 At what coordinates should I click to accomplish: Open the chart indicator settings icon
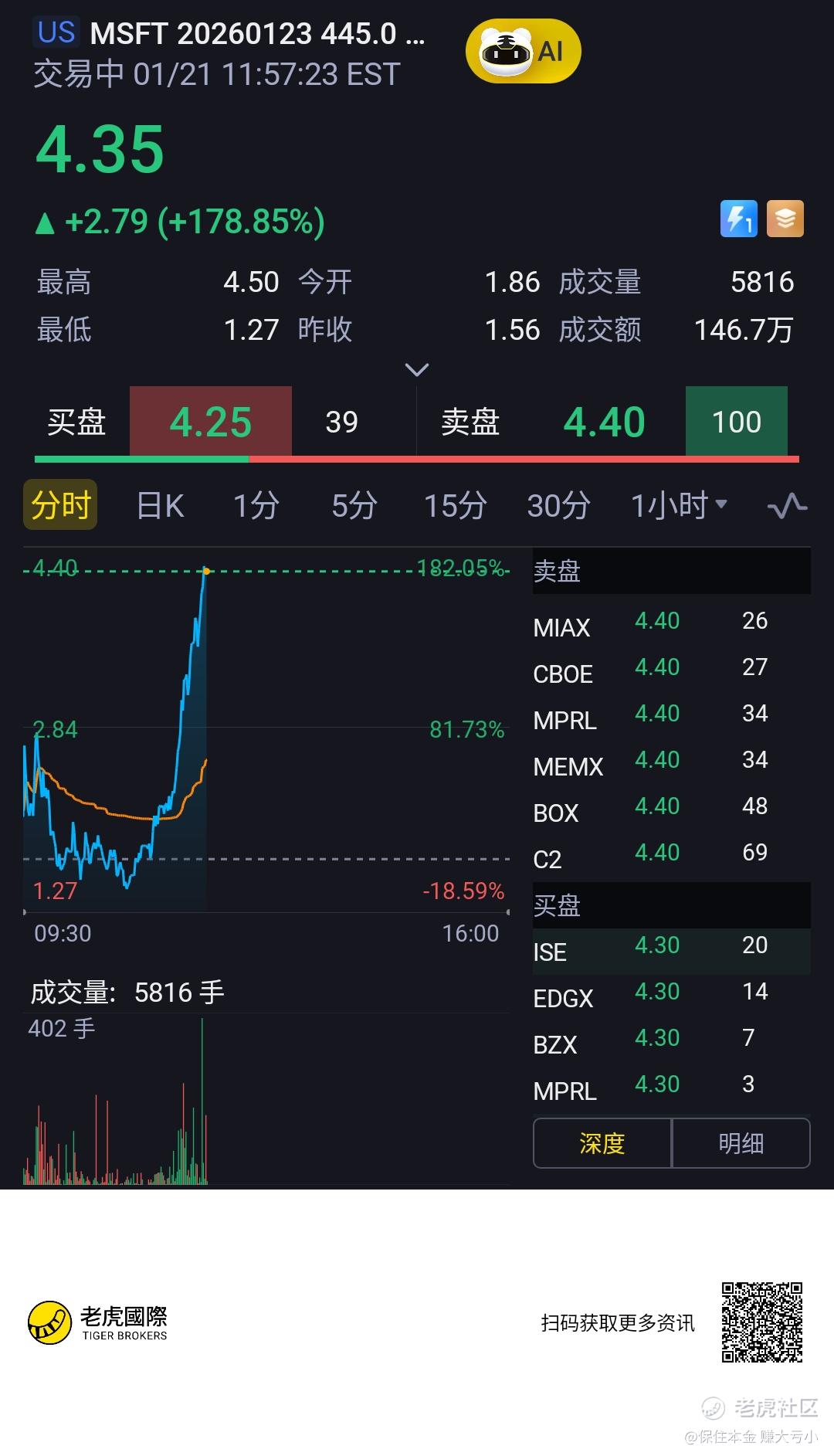point(787,506)
